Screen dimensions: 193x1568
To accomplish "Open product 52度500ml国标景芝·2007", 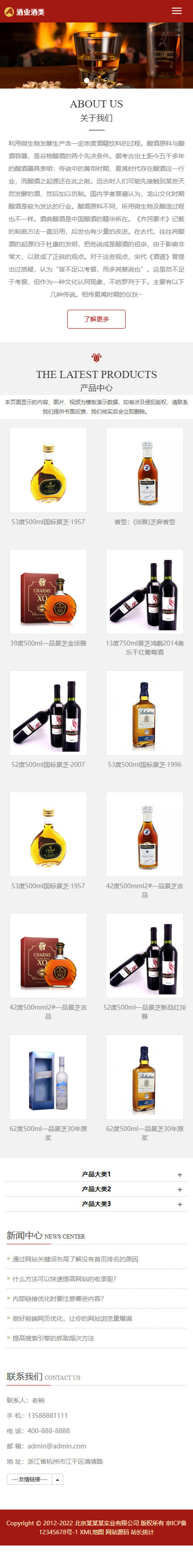I will point(48,765).
